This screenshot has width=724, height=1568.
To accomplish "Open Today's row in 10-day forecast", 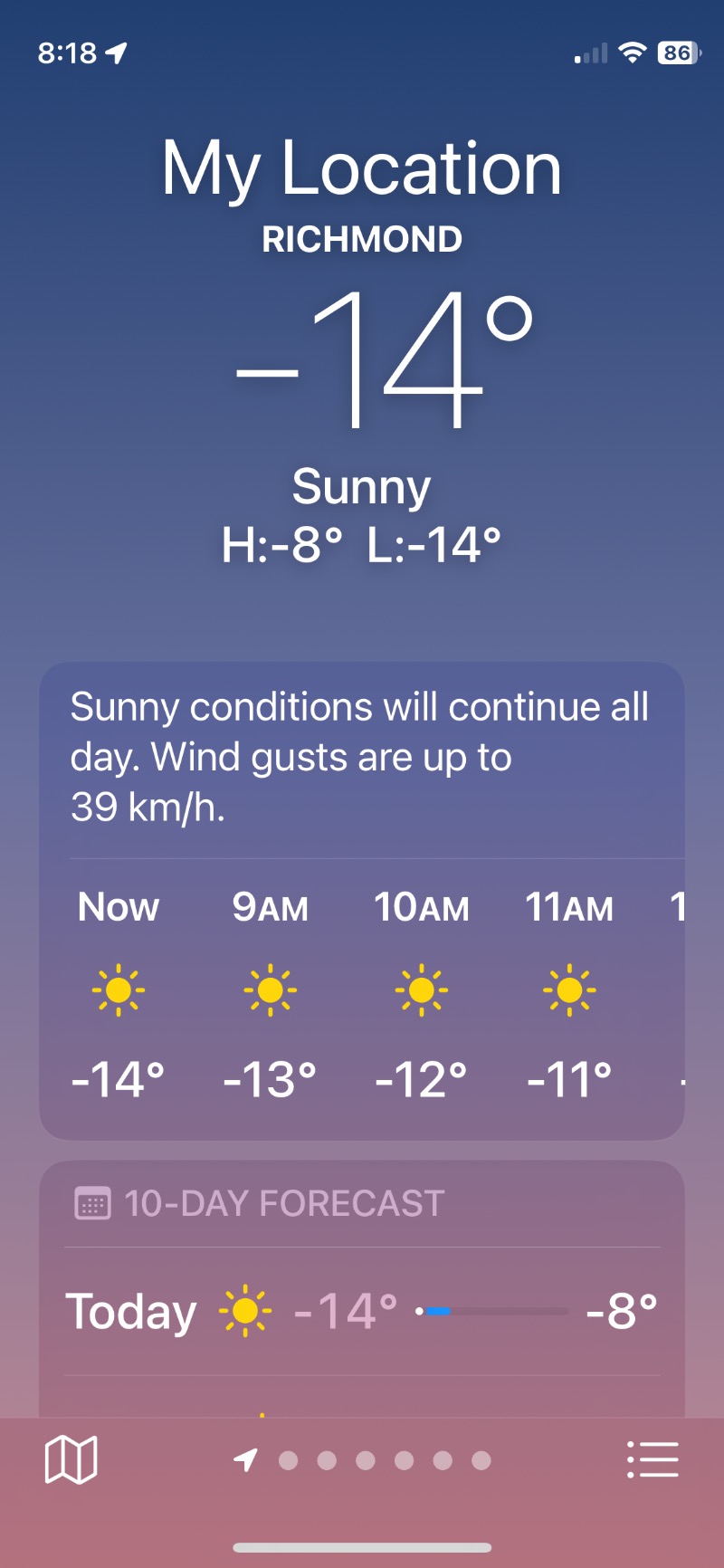I will pos(362,1311).
